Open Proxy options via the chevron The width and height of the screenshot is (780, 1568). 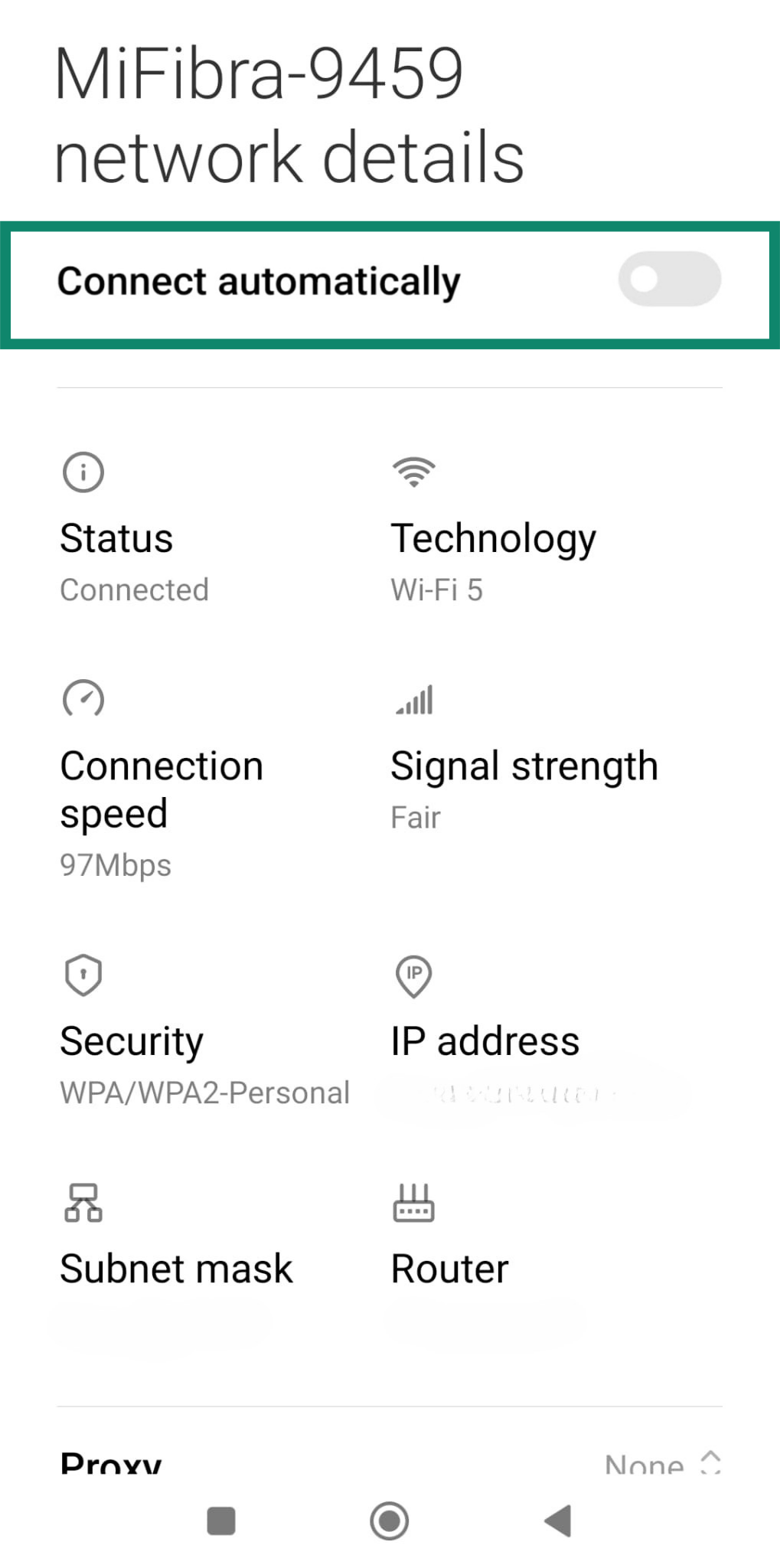(x=710, y=1462)
